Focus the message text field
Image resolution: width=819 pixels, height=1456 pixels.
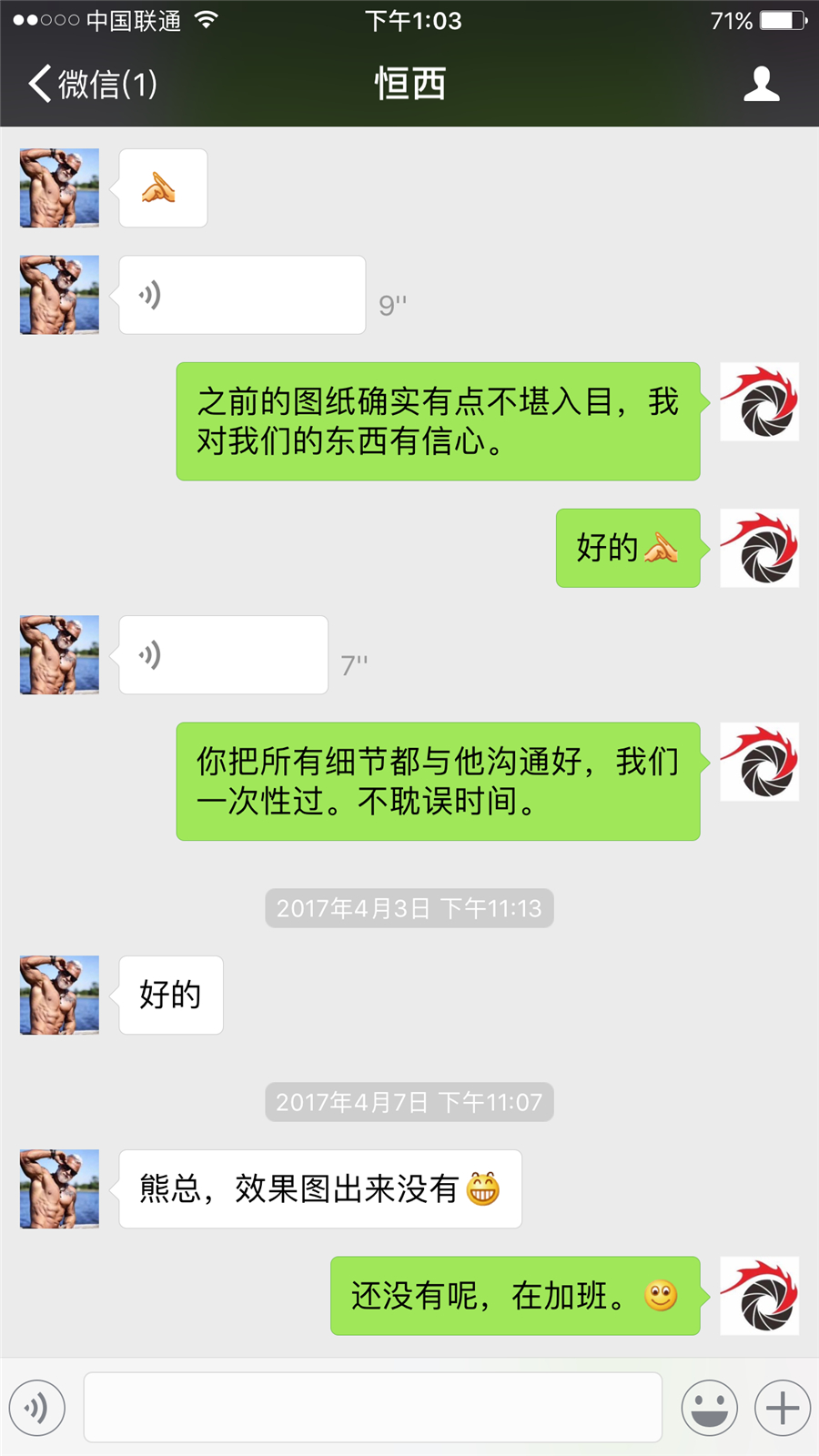point(372,1408)
